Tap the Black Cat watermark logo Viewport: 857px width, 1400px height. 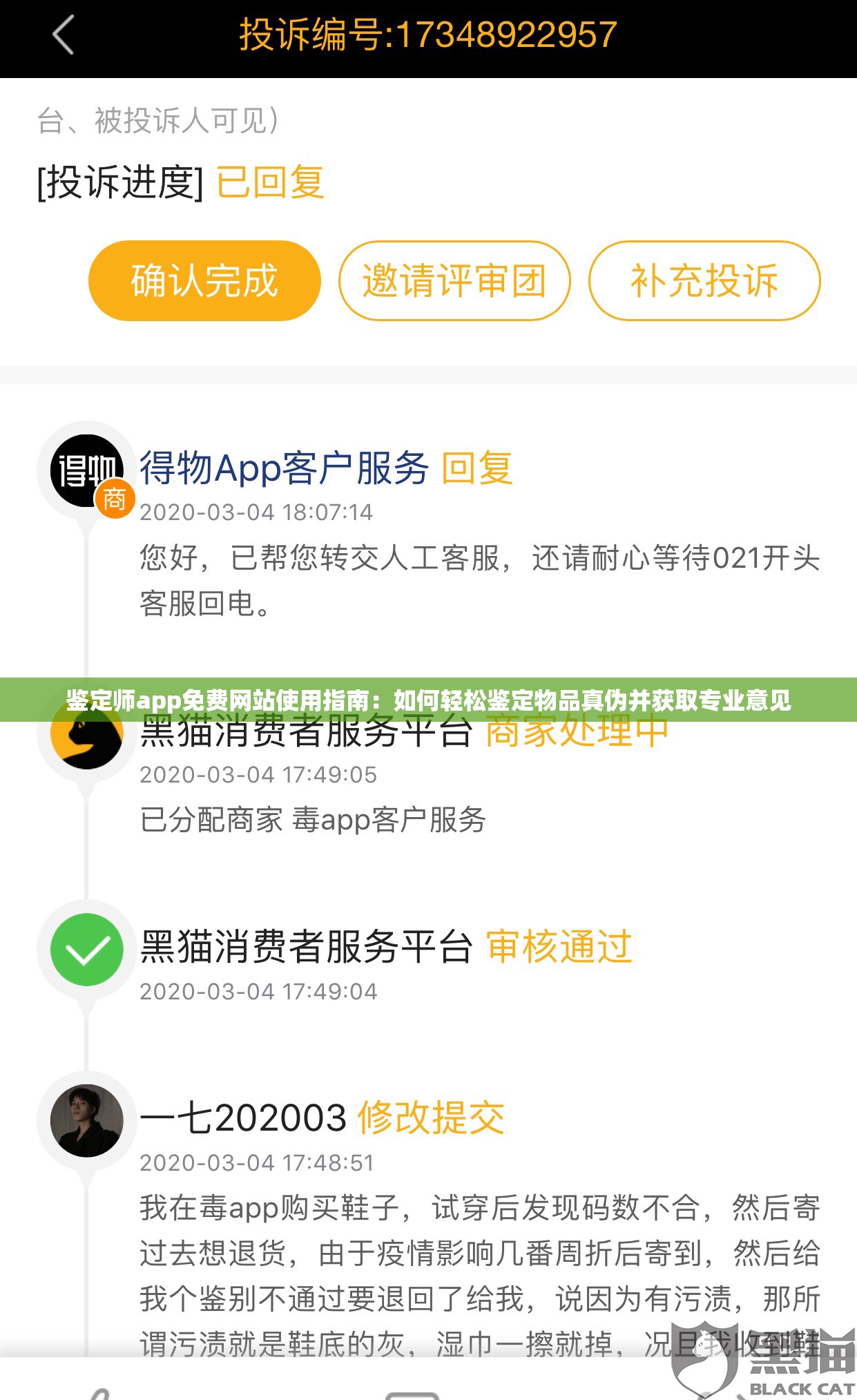(704, 1357)
